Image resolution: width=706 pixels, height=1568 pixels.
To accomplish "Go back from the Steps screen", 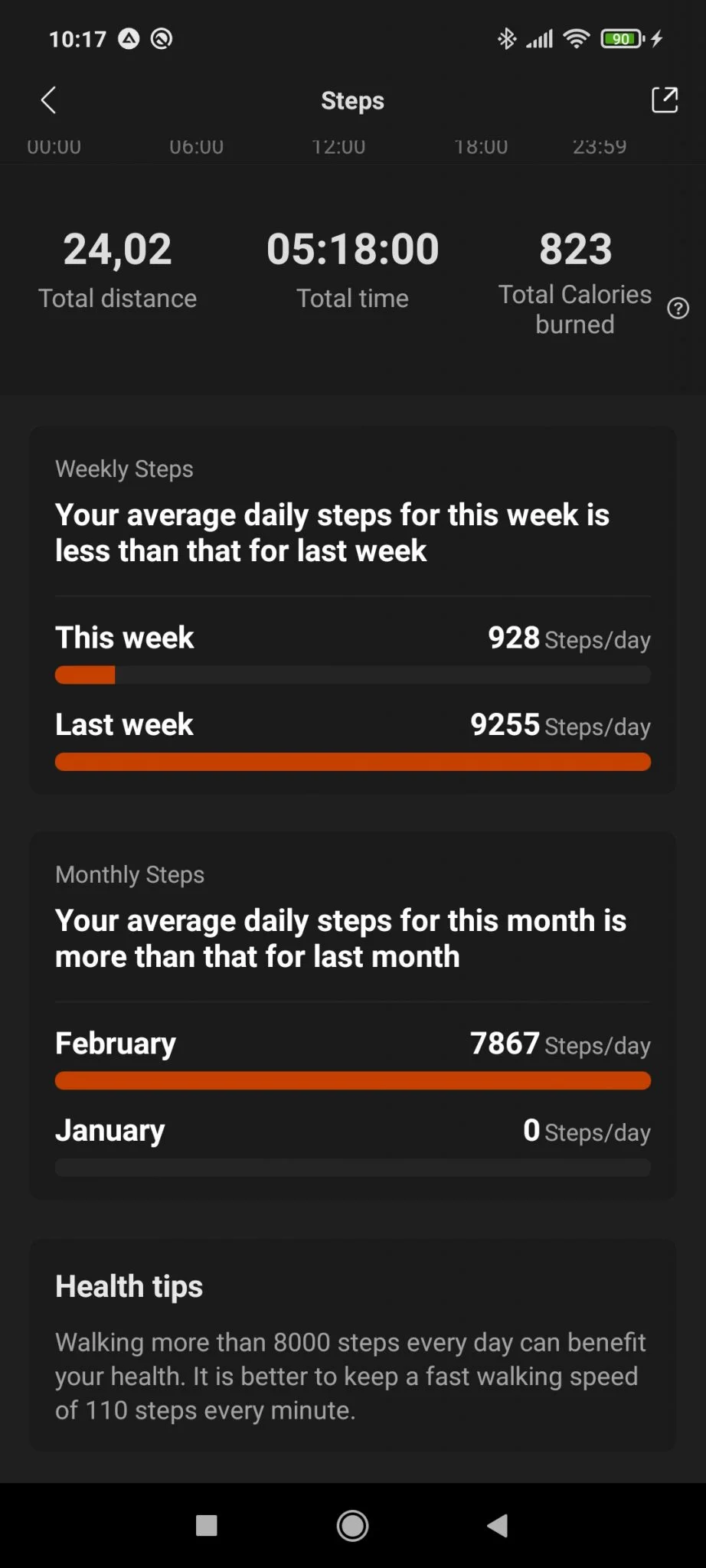I will click(48, 100).
